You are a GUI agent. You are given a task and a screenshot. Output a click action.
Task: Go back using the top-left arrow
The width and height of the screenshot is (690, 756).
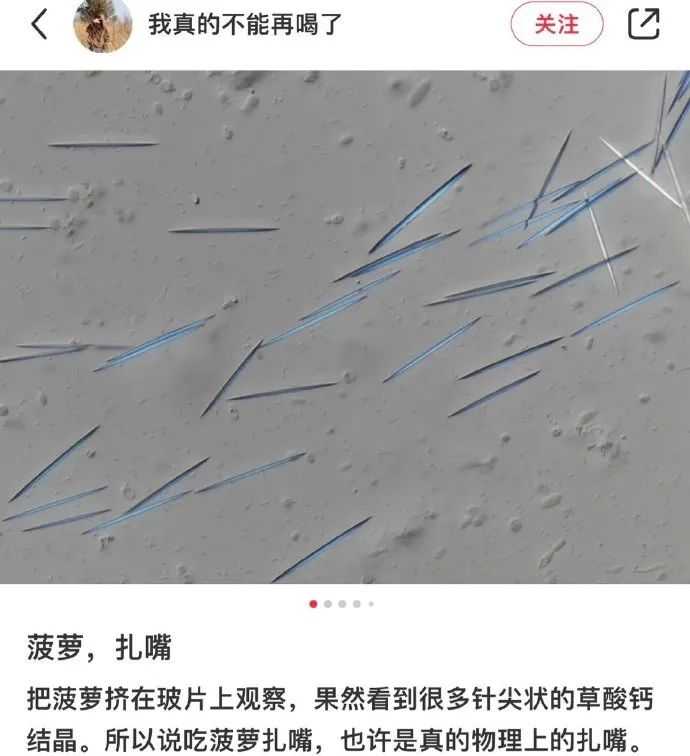(x=40, y=25)
